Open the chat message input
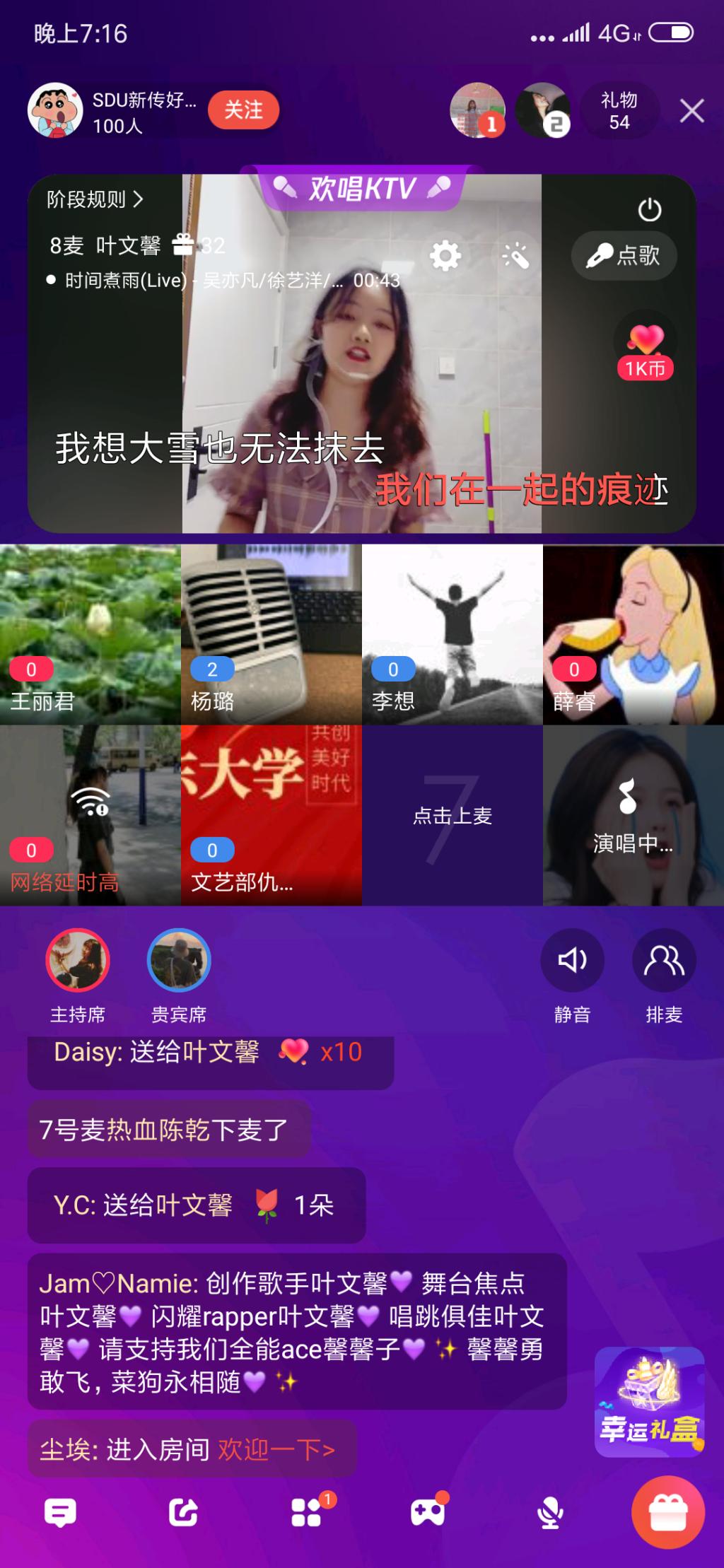This screenshot has width=724, height=1568. [x=60, y=1513]
